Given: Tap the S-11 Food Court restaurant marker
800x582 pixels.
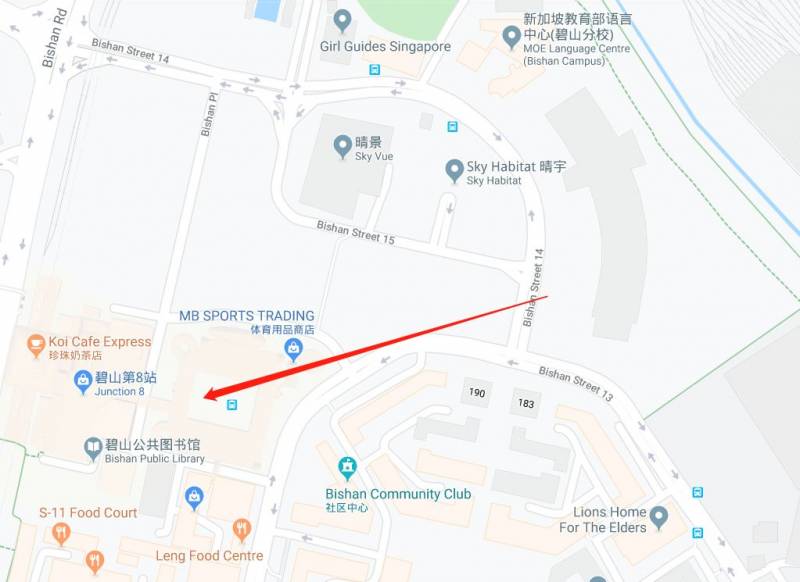Looking at the screenshot, I should coord(62,533).
